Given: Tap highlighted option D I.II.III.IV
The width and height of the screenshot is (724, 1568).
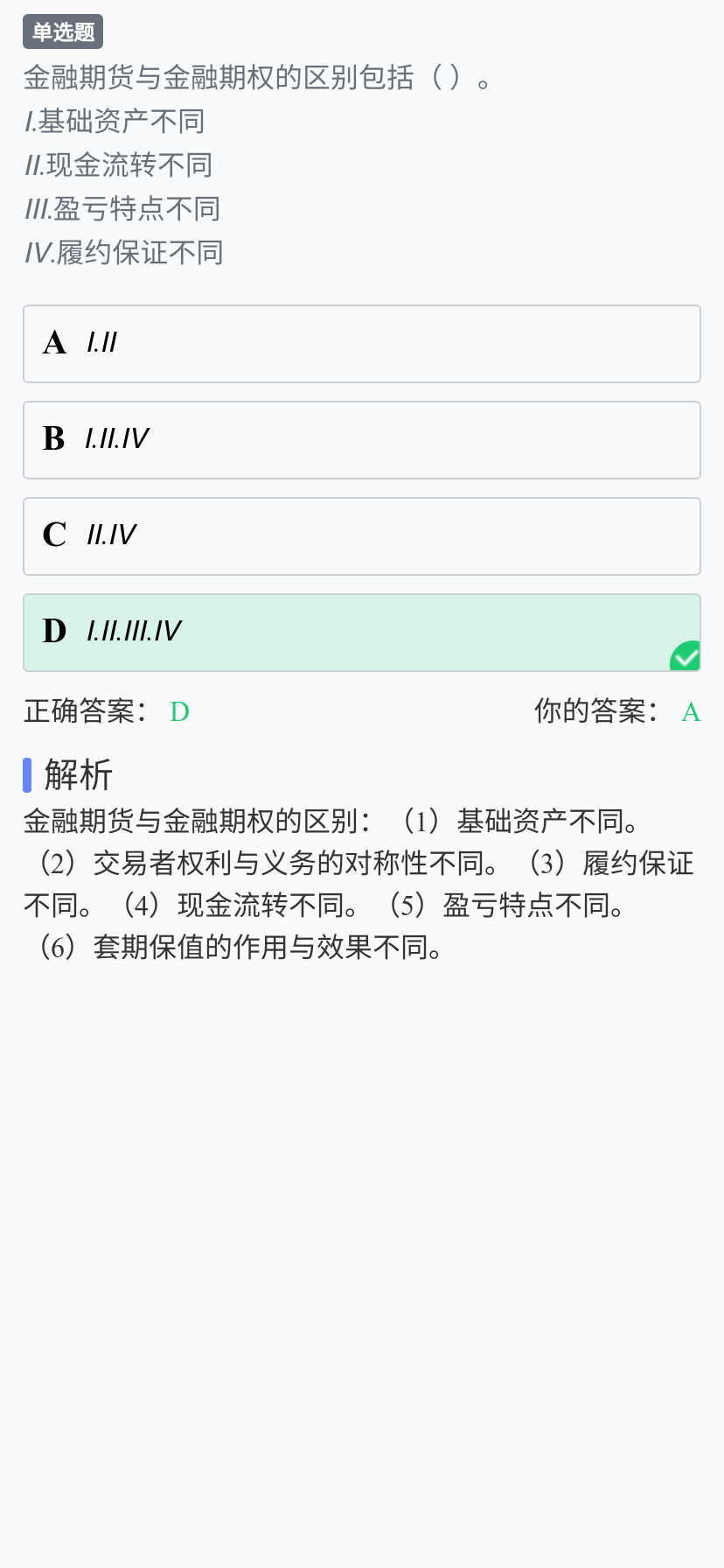Looking at the screenshot, I should pos(362,633).
